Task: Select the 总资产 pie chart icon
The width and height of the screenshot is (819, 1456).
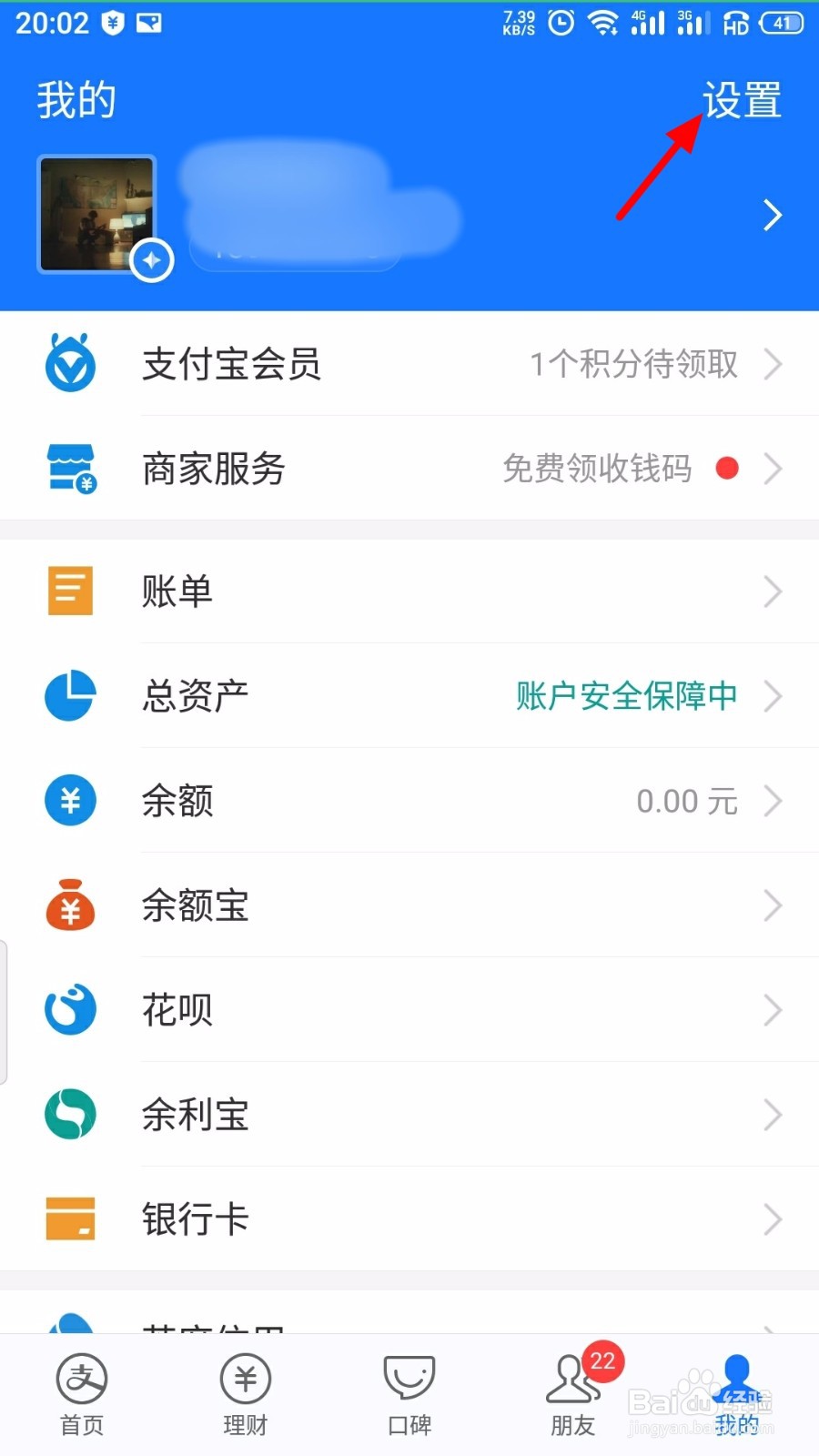Action: pyautogui.click(x=70, y=695)
